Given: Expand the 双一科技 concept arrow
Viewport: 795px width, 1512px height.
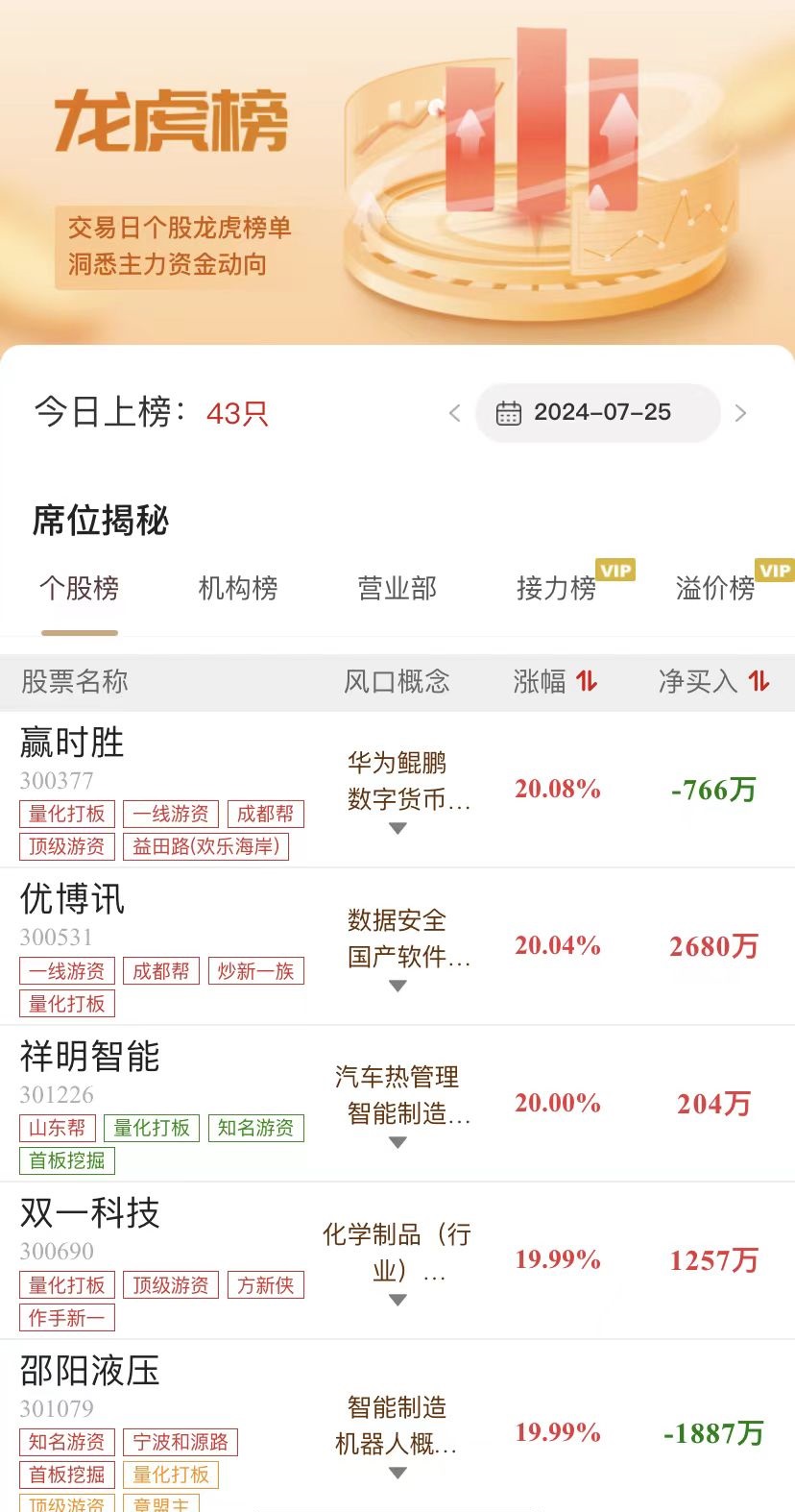Looking at the screenshot, I should (x=398, y=1300).
